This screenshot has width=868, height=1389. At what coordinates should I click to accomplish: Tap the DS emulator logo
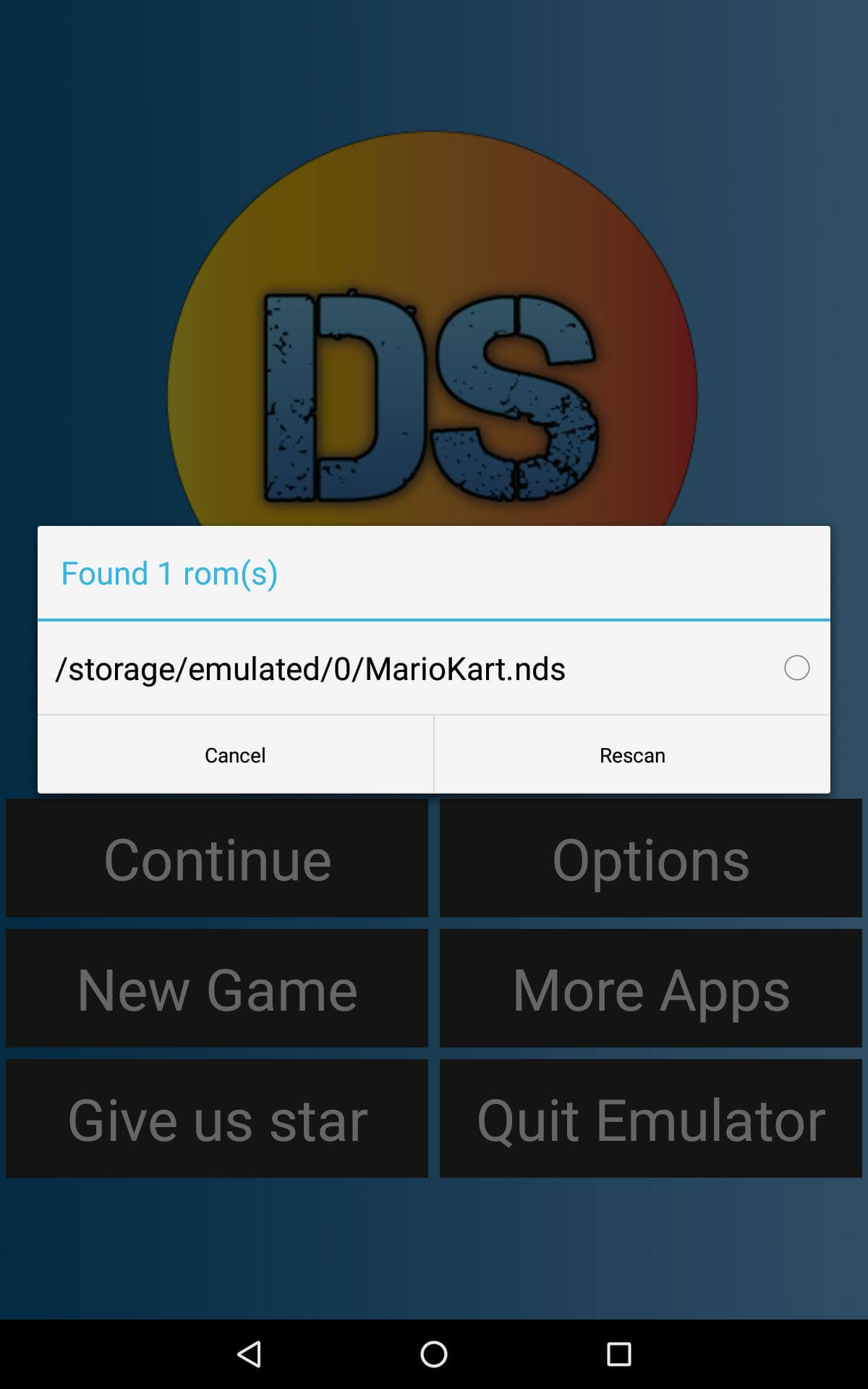(x=433, y=326)
